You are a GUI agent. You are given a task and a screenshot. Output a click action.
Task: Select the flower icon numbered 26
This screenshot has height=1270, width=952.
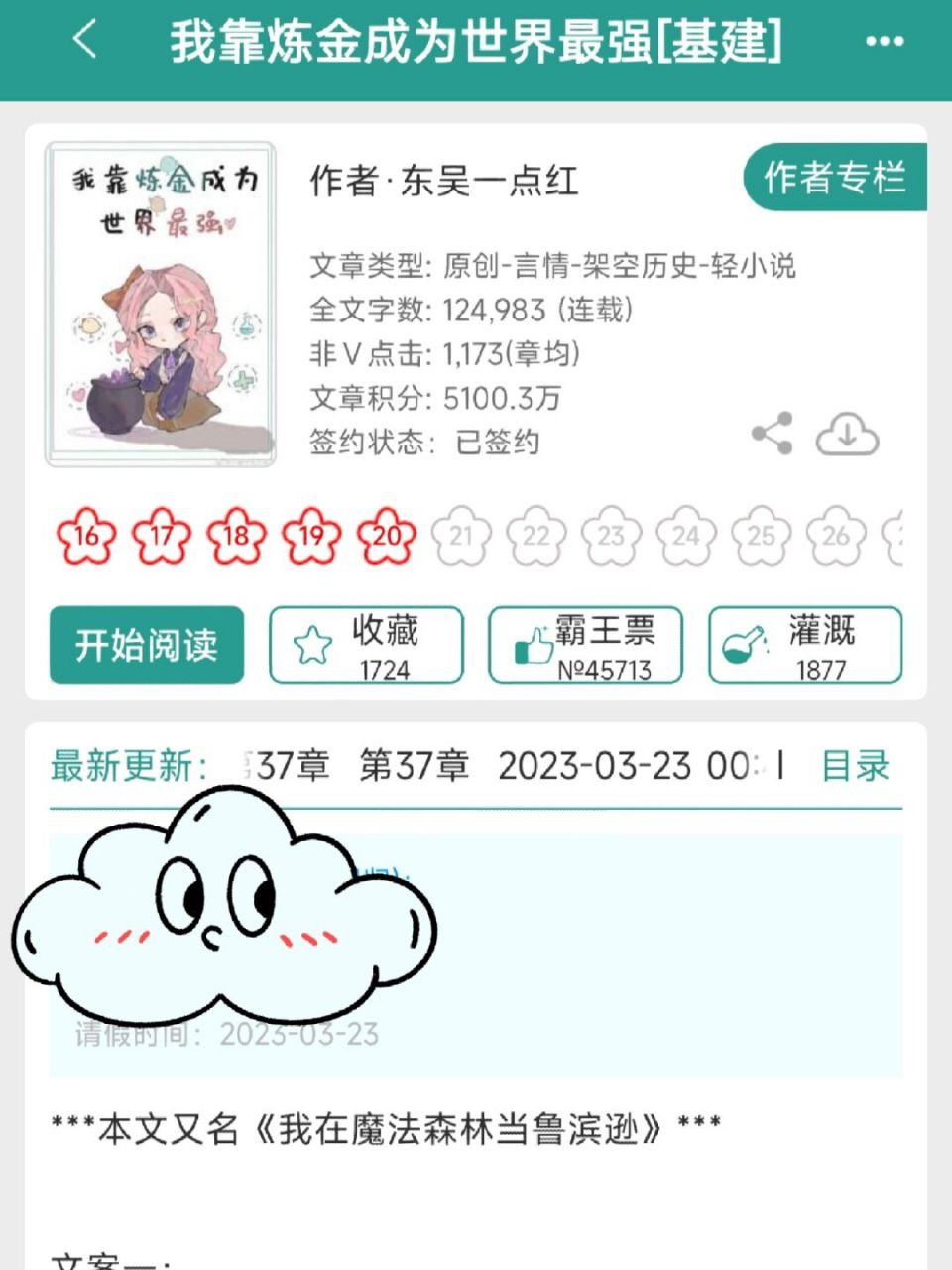[x=835, y=536]
